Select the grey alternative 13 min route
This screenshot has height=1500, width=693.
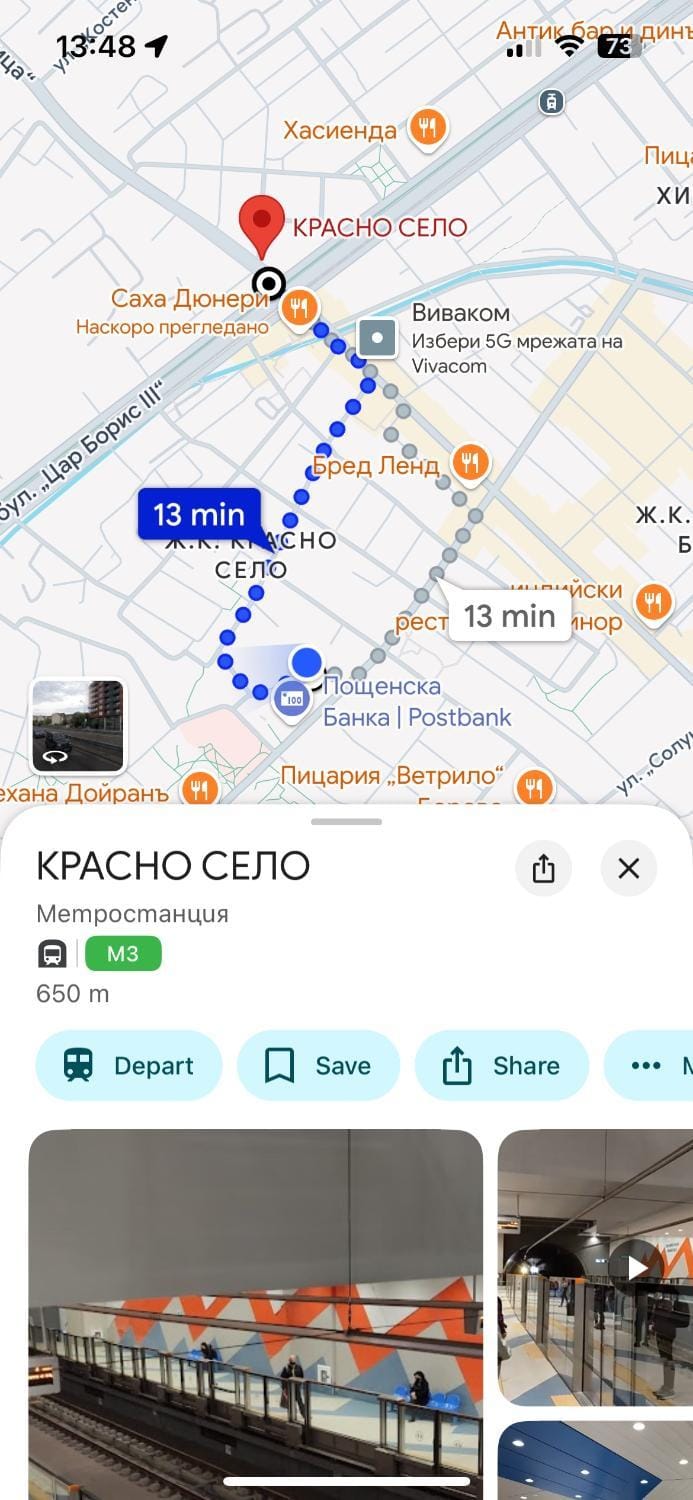510,616
